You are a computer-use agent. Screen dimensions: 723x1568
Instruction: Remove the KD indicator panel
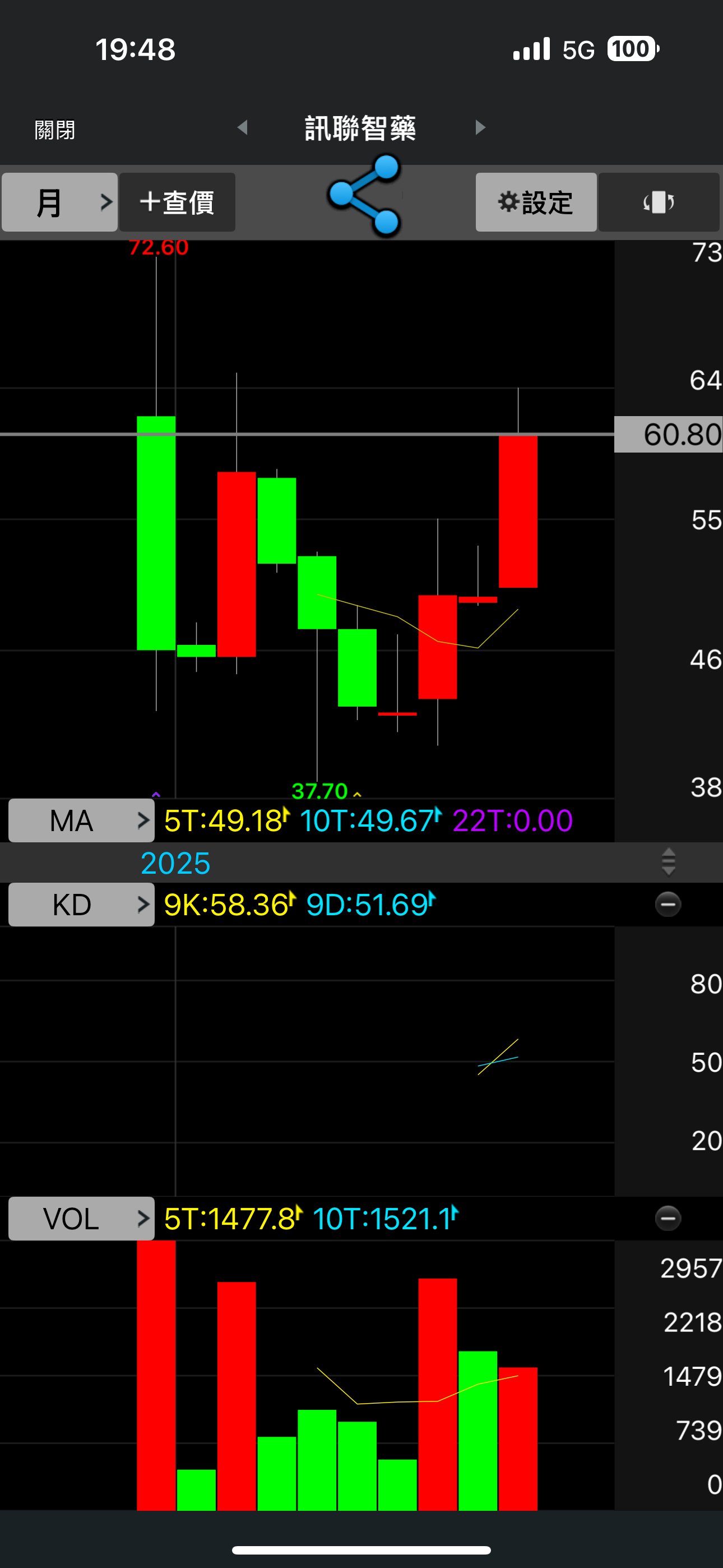point(668,904)
